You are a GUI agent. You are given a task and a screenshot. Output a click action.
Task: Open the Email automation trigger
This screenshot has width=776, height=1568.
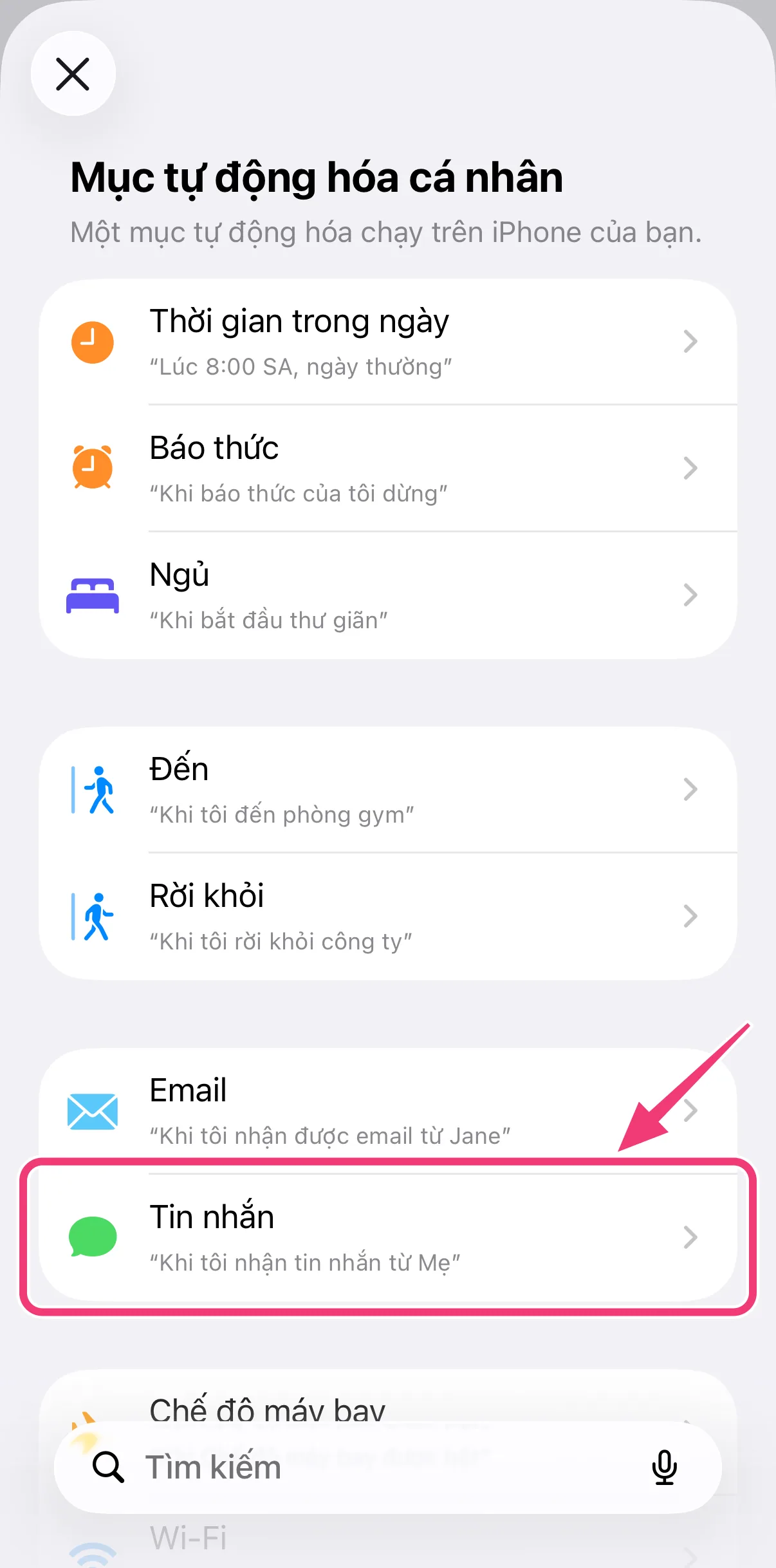[388, 1111]
